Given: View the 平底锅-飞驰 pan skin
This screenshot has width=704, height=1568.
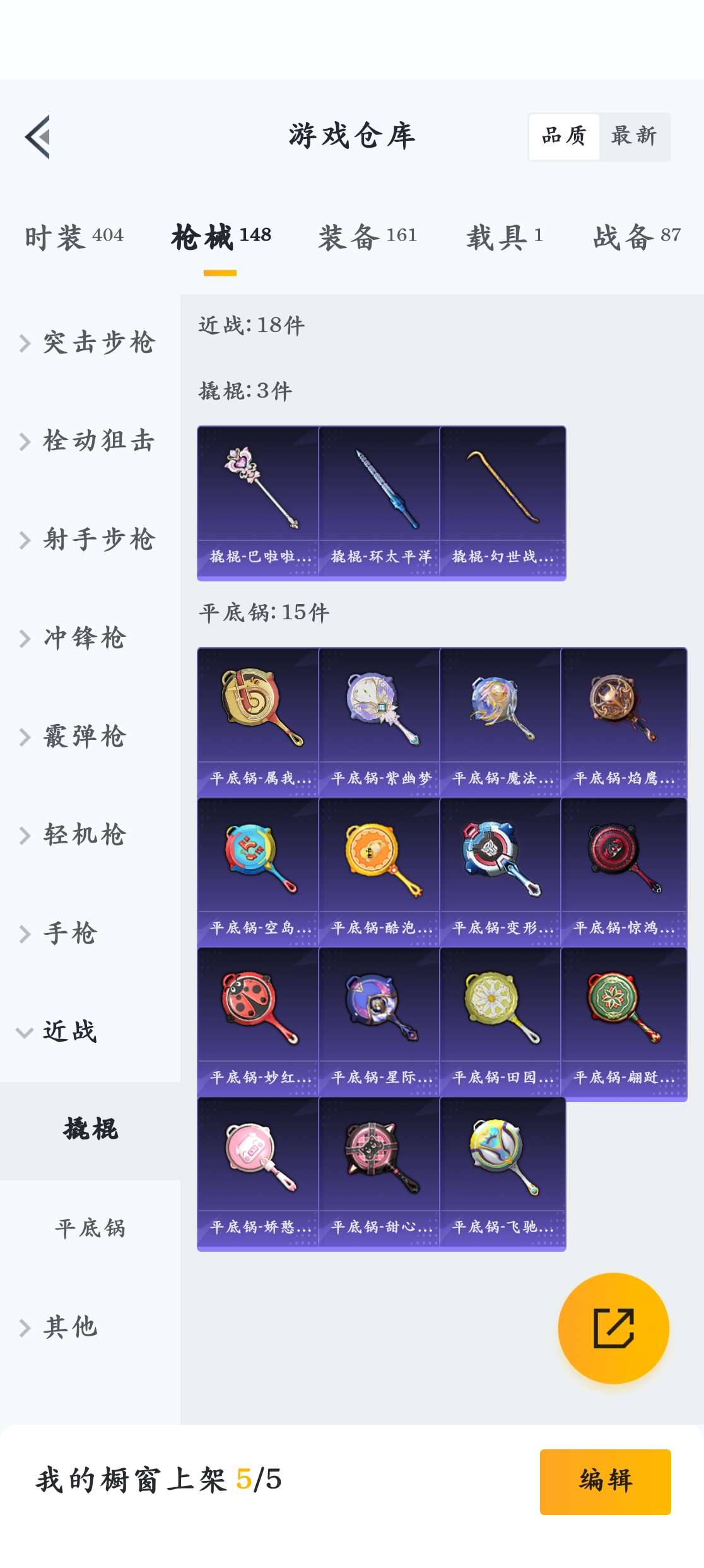Looking at the screenshot, I should [500, 1173].
